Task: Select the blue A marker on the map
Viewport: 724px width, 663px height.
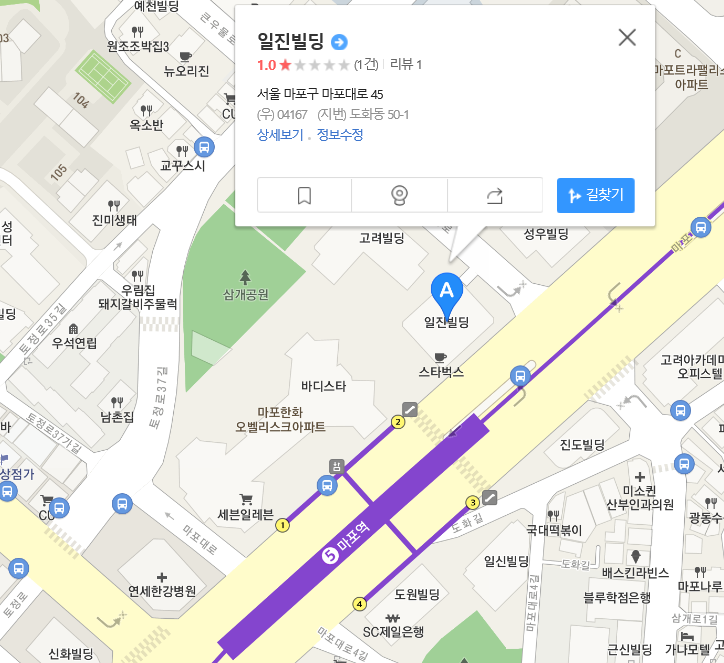Action: point(446,291)
